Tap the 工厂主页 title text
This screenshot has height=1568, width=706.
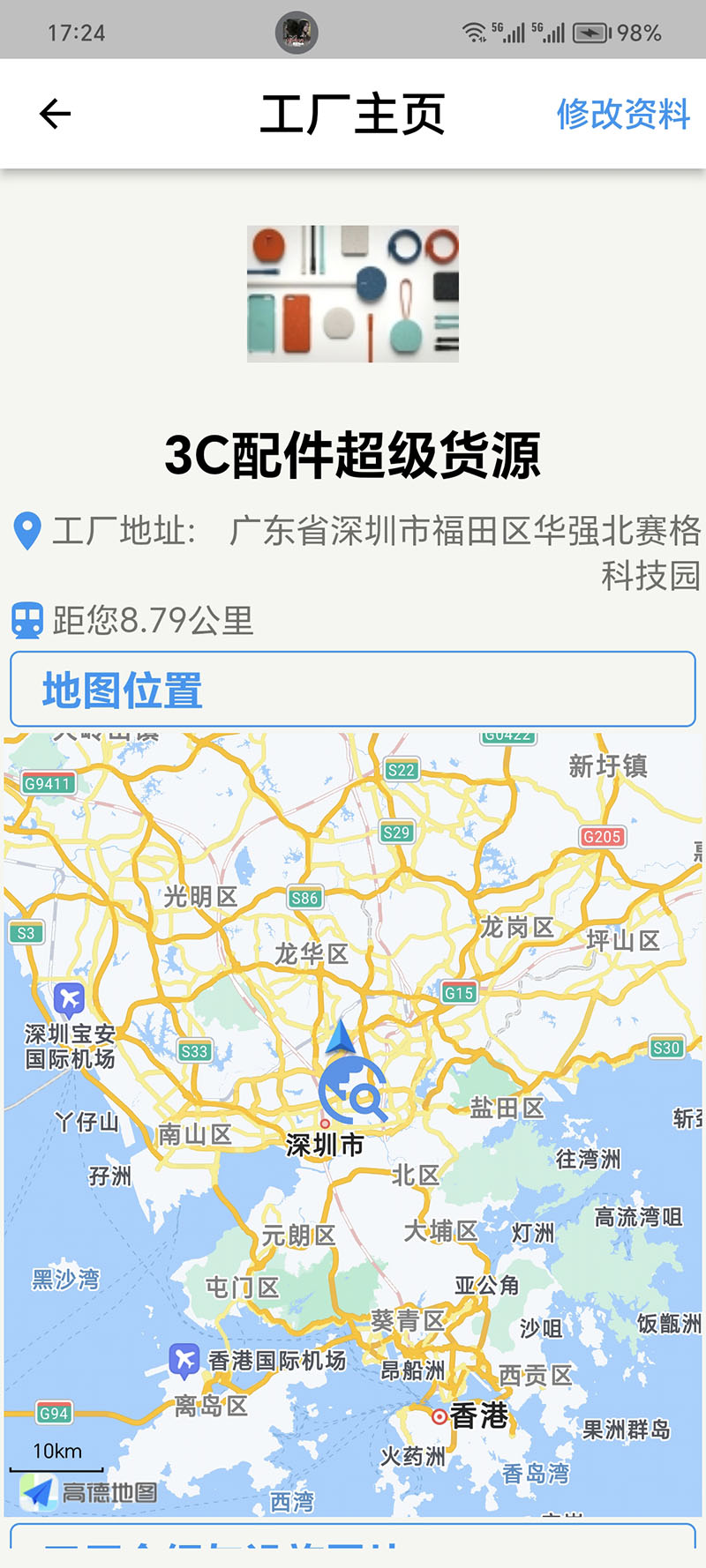353,113
